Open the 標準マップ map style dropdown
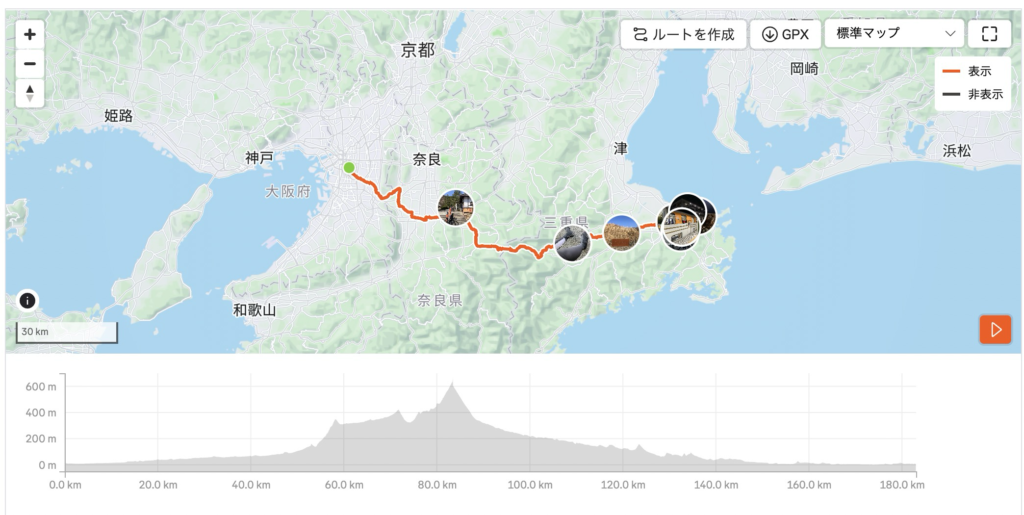1024x515 pixels. [x=893, y=34]
